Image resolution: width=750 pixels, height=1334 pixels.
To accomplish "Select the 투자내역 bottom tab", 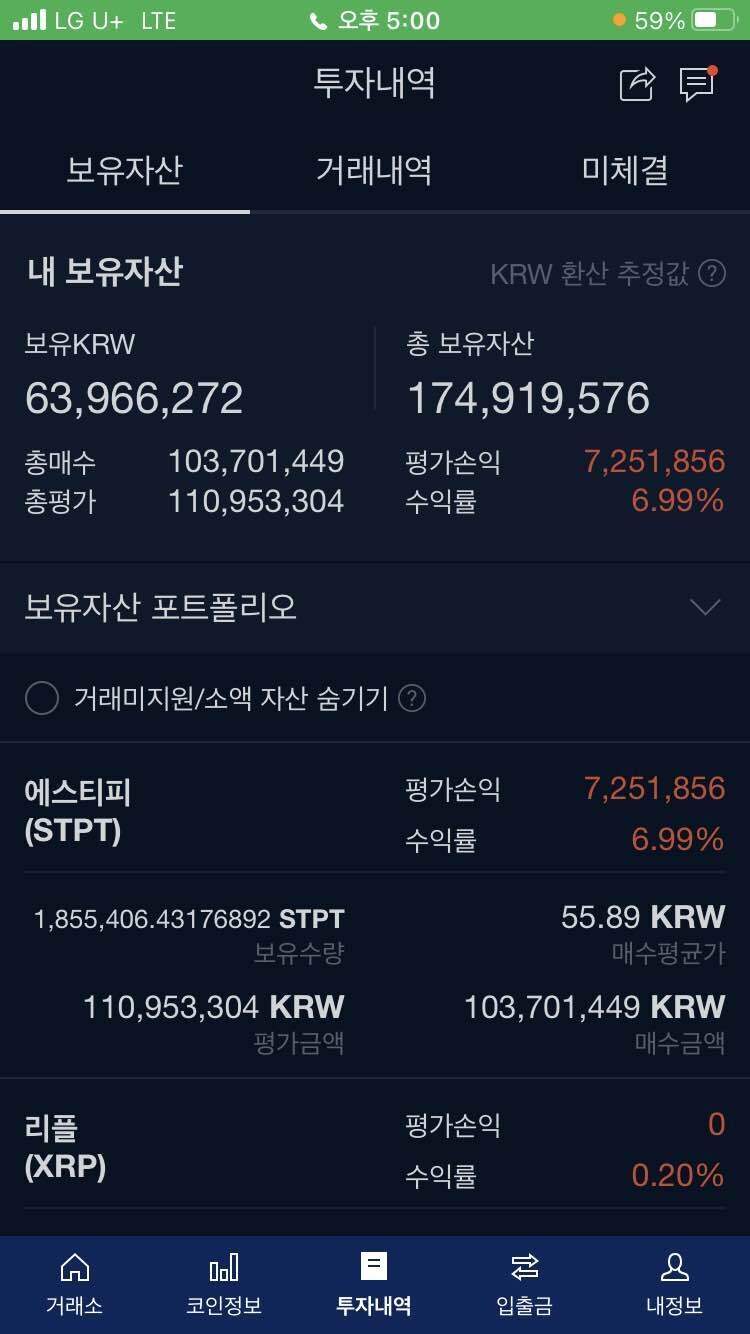I will point(374,1284).
